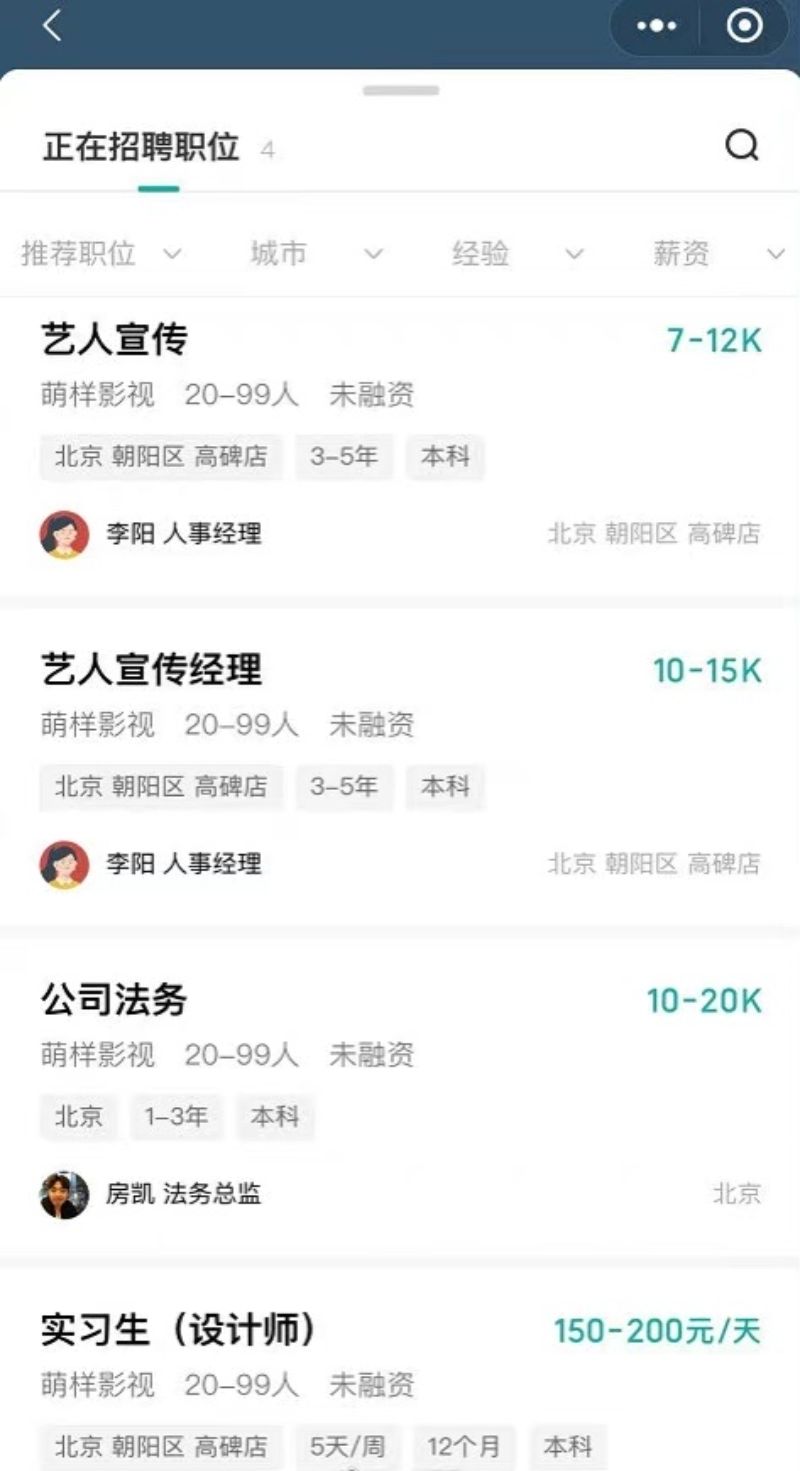Viewport: 800px width, 1471px height.
Task: Open the mini program three-dot menu
Action: click(656, 27)
